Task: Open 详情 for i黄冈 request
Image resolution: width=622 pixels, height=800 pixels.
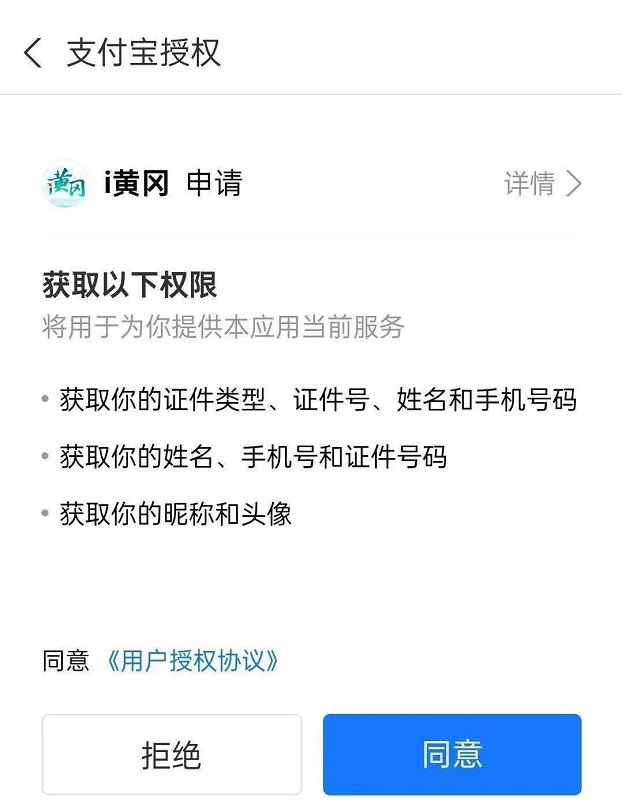Action: click(542, 184)
